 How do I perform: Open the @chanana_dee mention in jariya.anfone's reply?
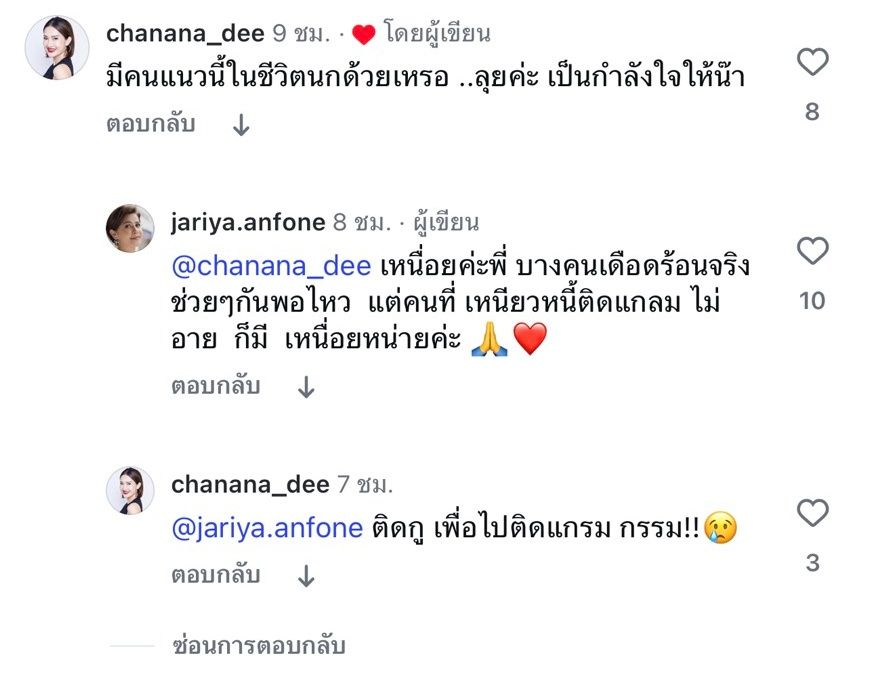coord(272,267)
